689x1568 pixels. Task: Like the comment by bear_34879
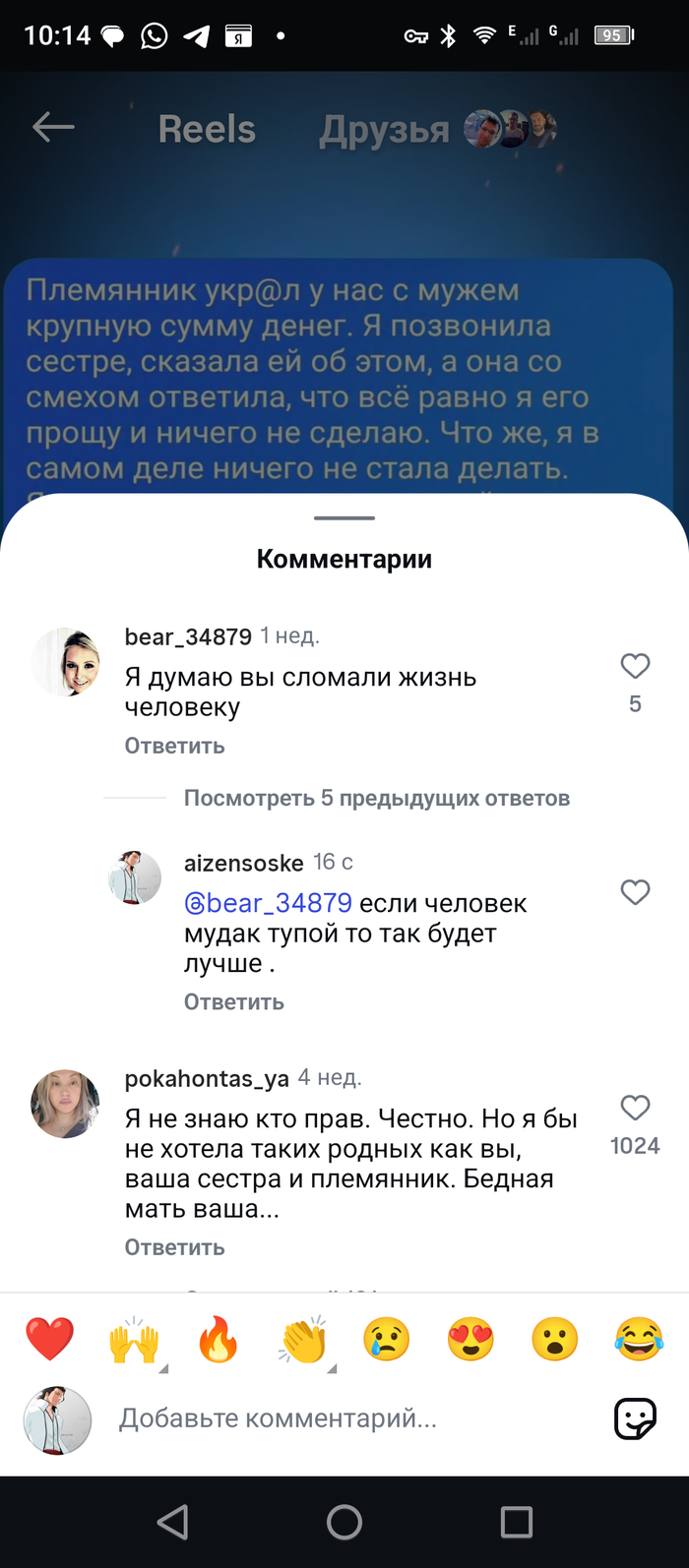click(x=635, y=667)
